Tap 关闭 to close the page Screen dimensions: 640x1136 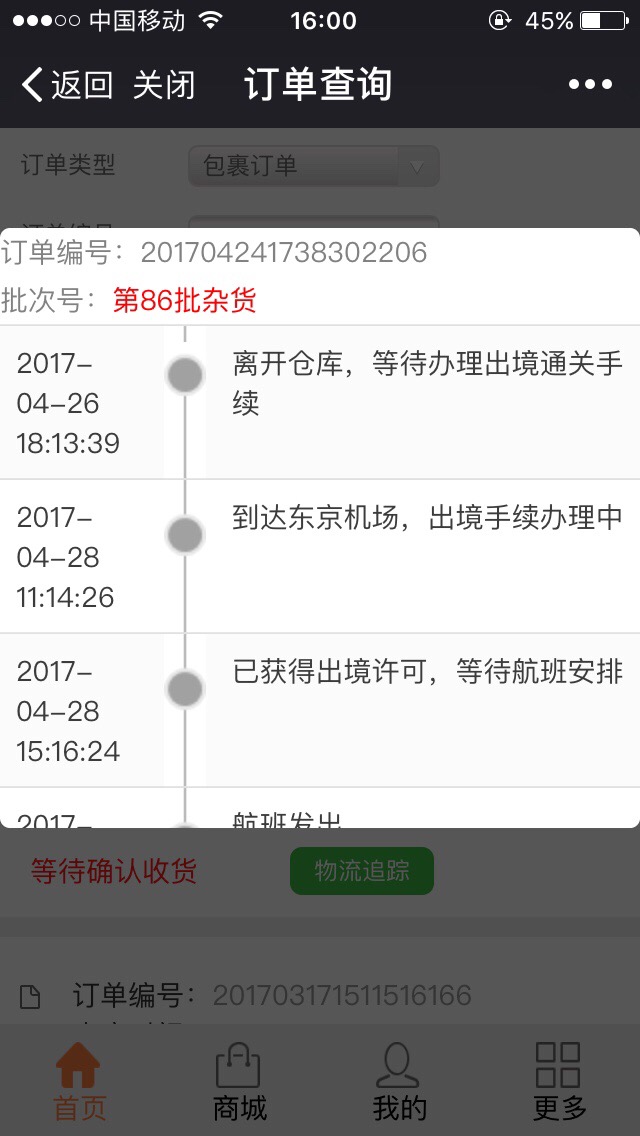pyautogui.click(x=164, y=85)
